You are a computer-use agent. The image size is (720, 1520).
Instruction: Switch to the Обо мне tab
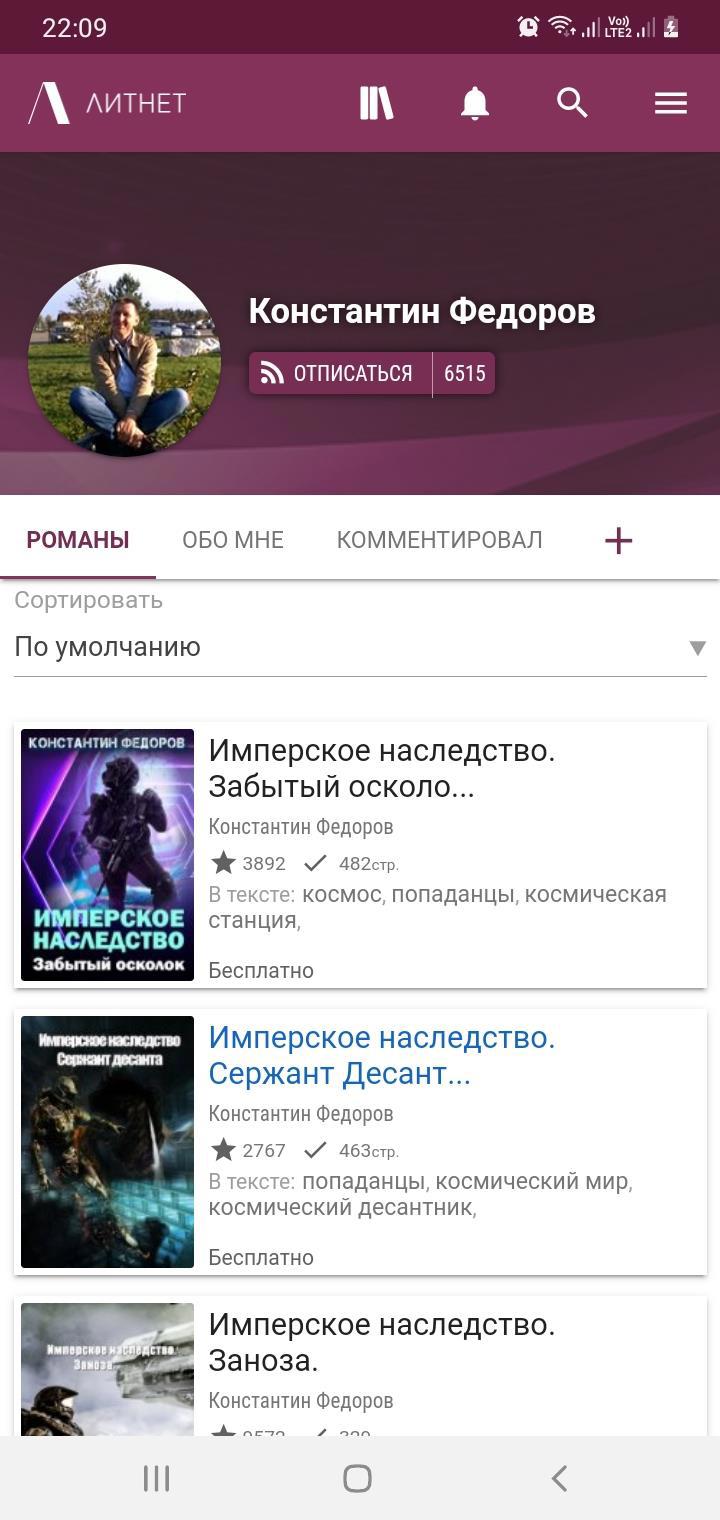click(233, 540)
